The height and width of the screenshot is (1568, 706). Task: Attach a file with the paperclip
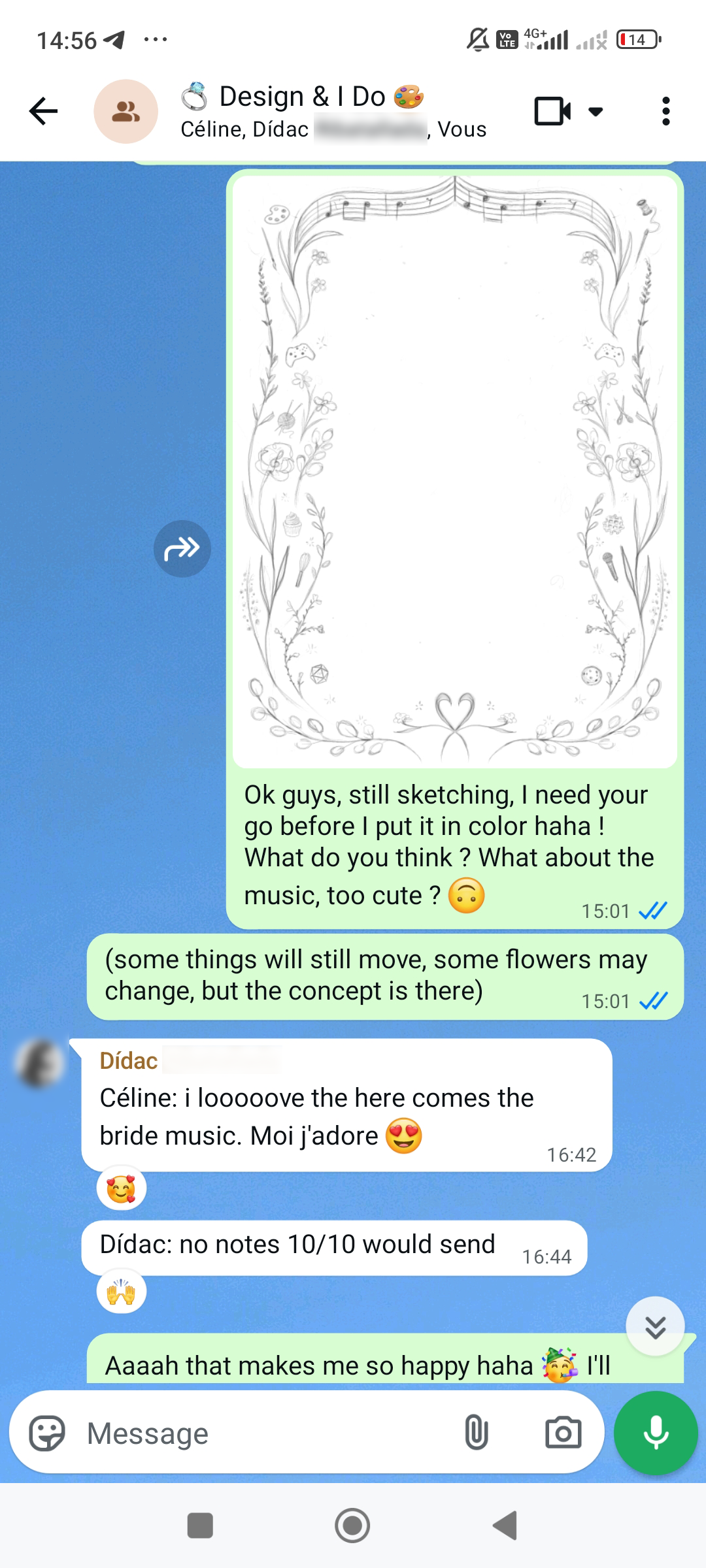(x=476, y=1433)
